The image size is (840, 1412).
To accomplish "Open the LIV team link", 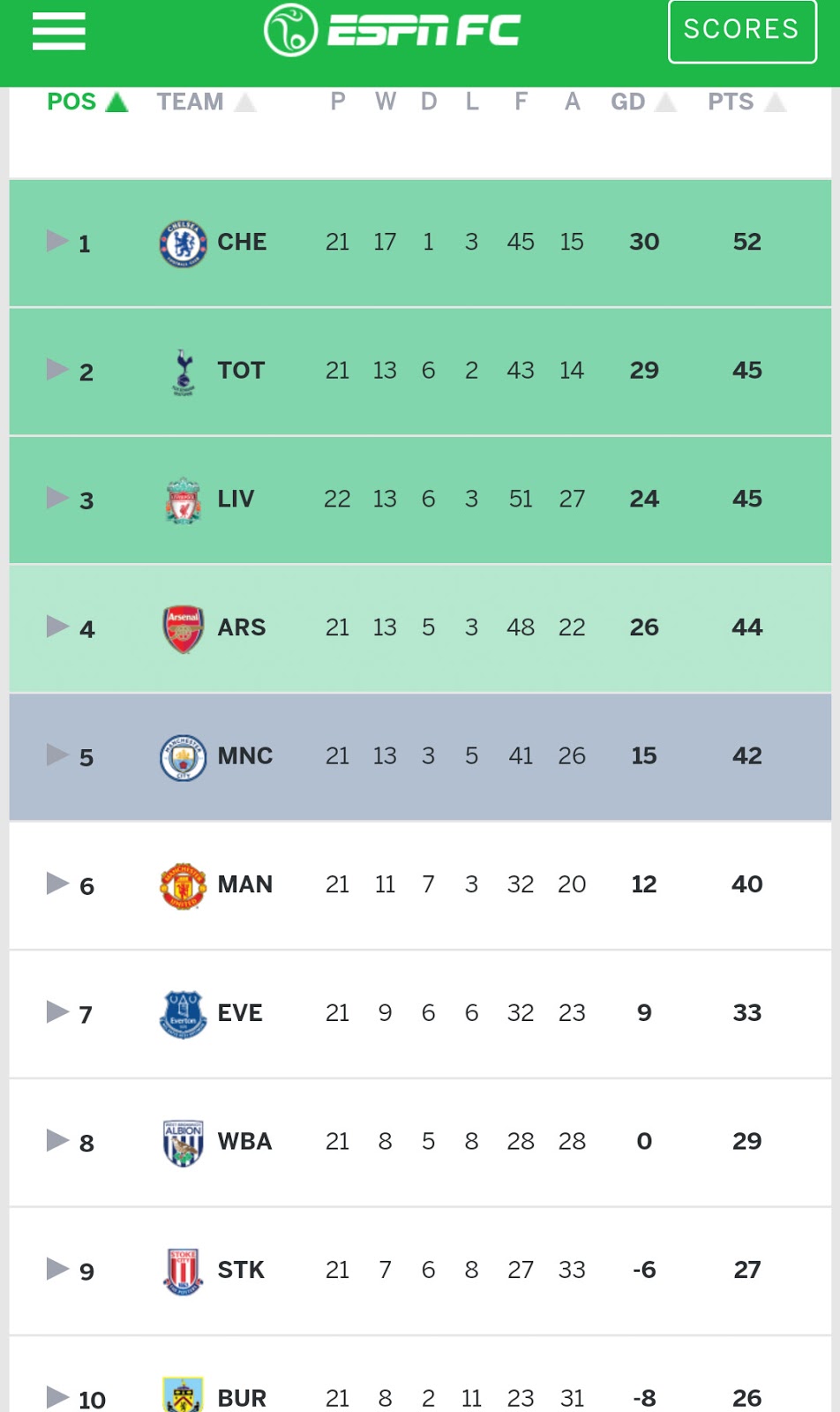I will (233, 499).
